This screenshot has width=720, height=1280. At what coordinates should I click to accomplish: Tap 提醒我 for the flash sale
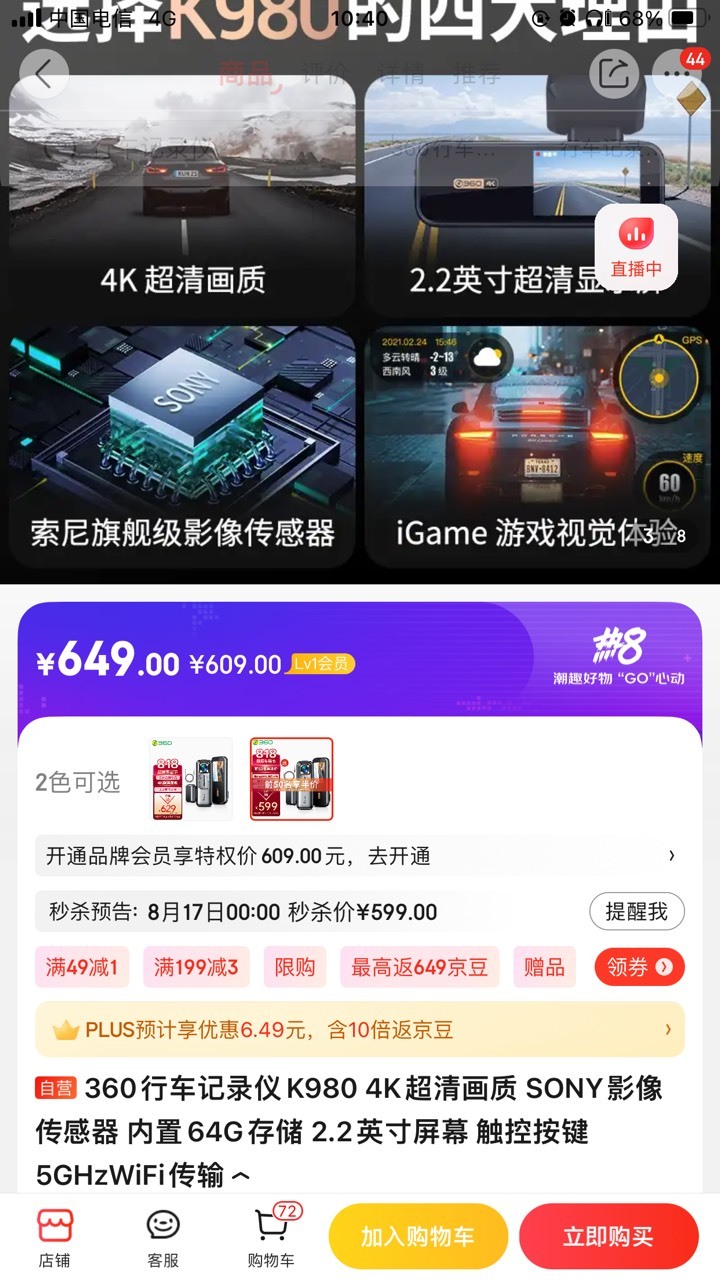click(637, 912)
